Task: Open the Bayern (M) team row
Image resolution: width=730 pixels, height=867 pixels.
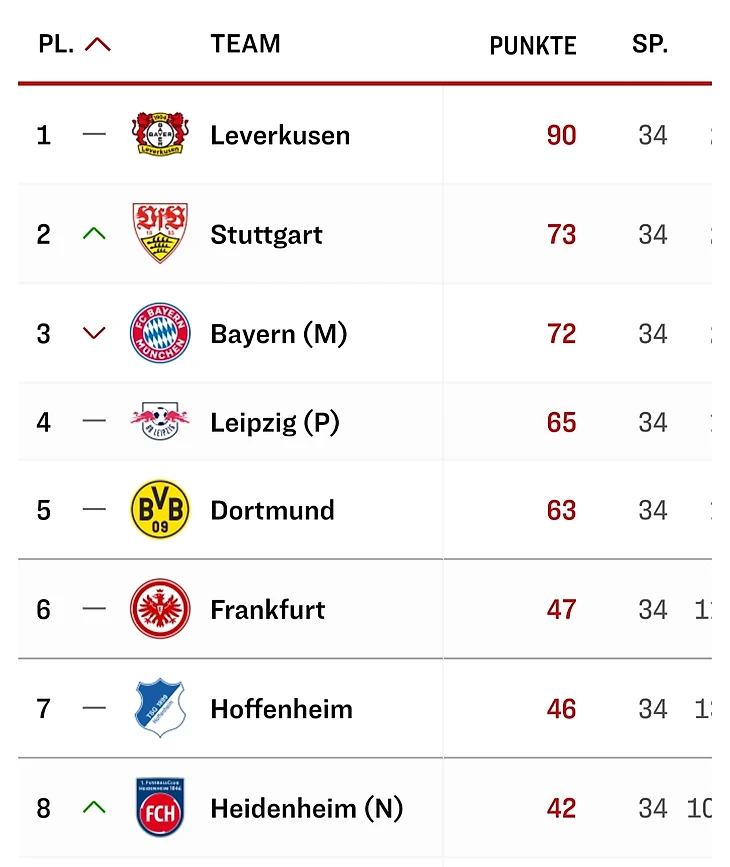Action: point(278,334)
